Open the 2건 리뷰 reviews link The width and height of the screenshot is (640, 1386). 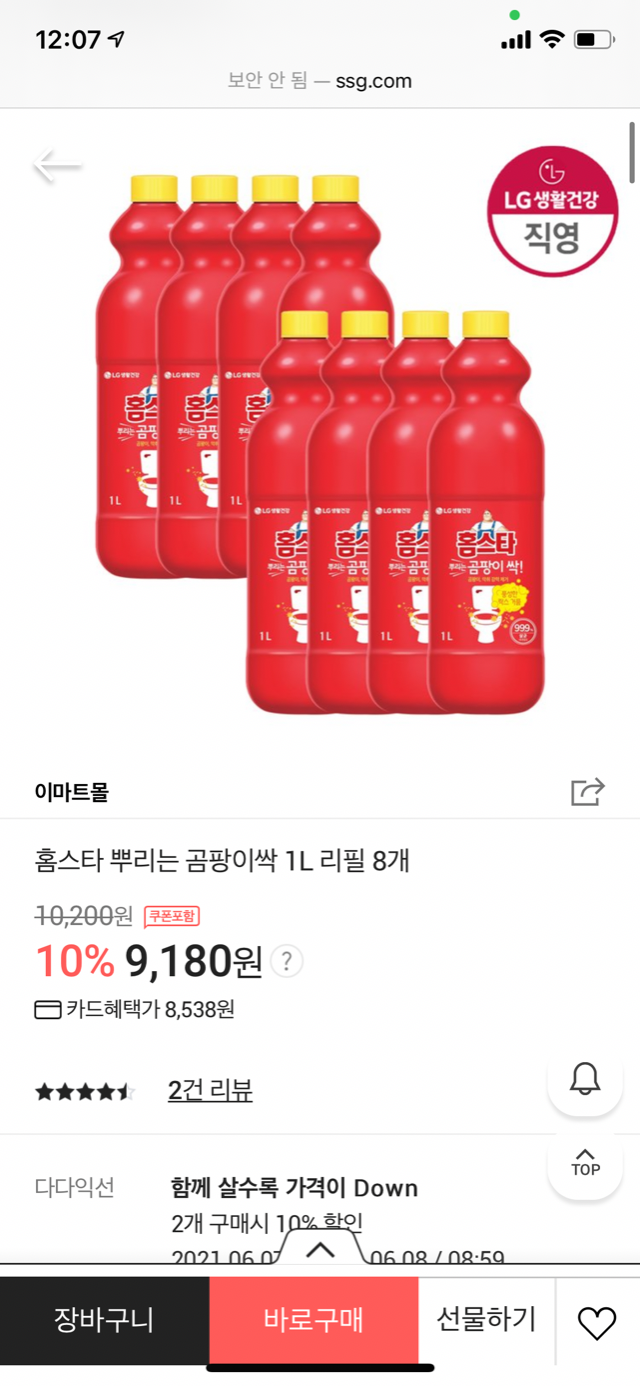[x=210, y=1090]
